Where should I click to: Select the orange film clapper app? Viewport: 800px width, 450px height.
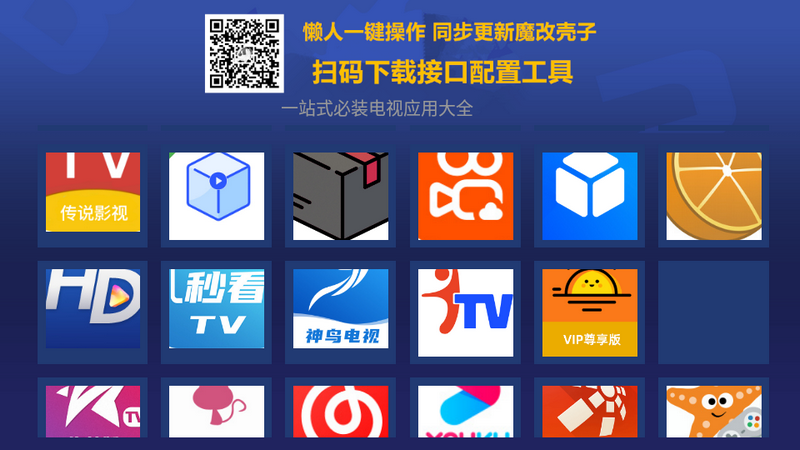[x=589, y=411]
